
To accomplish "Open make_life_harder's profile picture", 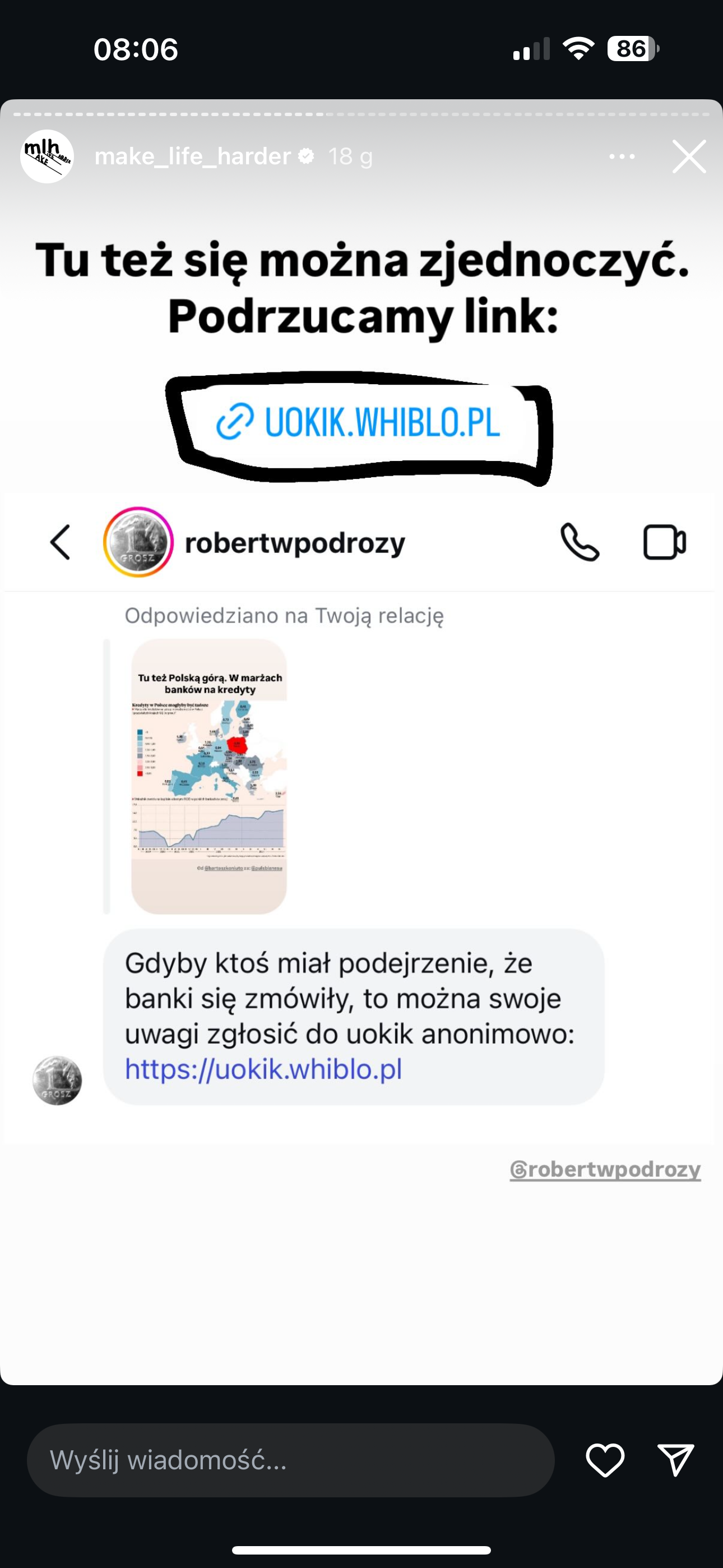I will pos(47,156).
